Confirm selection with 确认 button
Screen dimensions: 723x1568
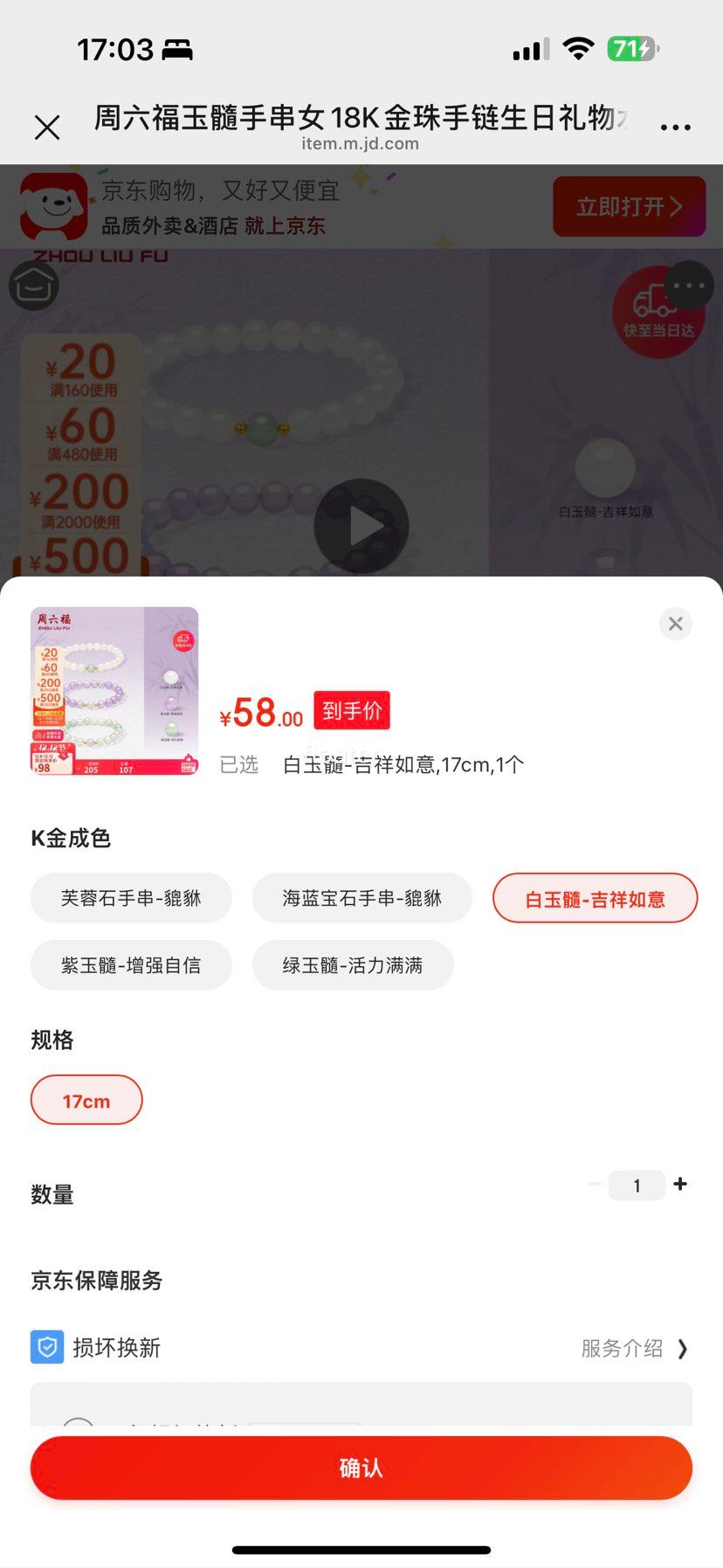pos(361,1468)
